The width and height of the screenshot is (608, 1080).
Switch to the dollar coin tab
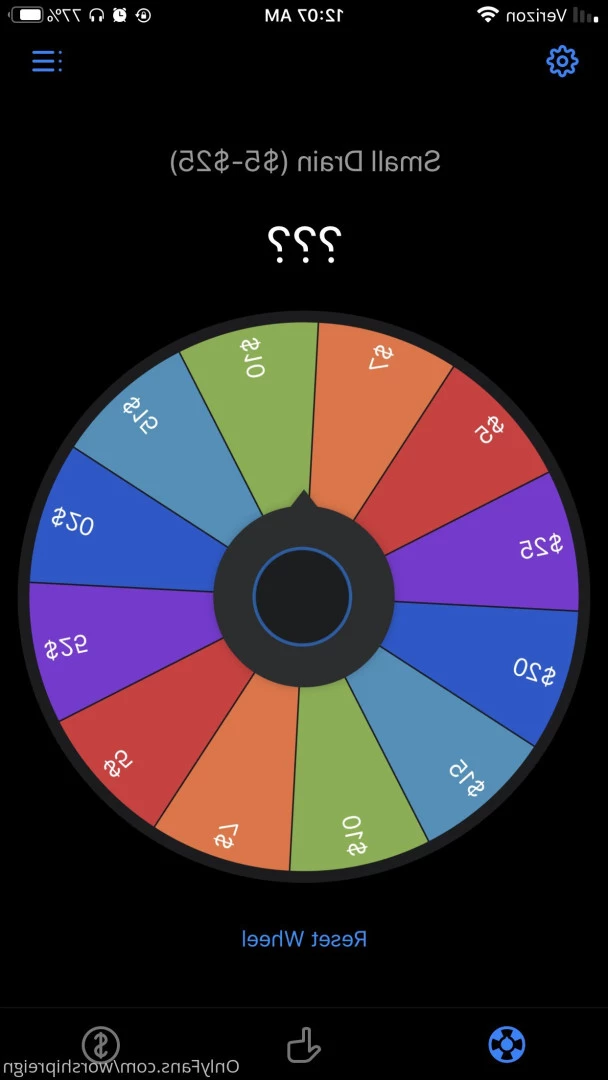[100, 1044]
